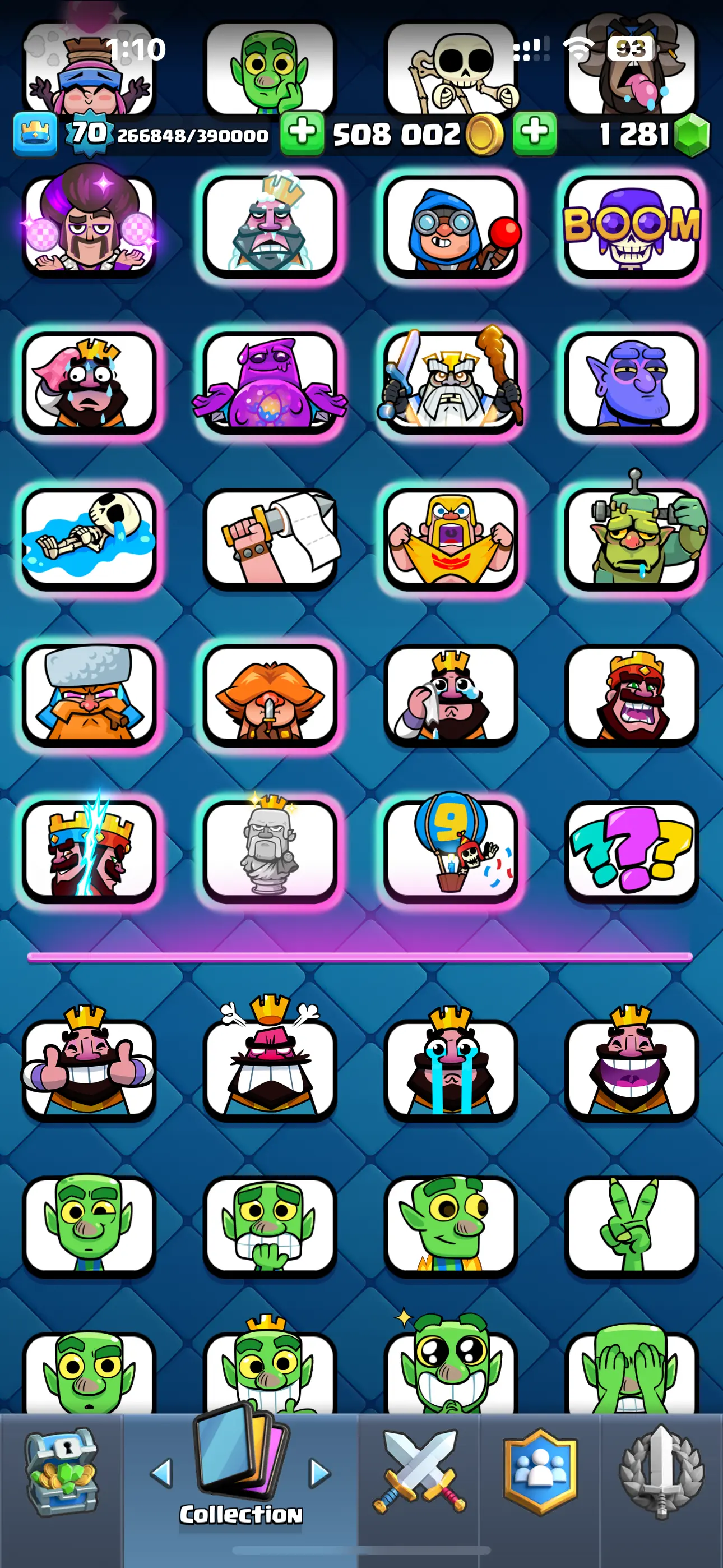The width and height of the screenshot is (723, 1568).
Task: Add gems with the green plus button
Action: (x=534, y=133)
